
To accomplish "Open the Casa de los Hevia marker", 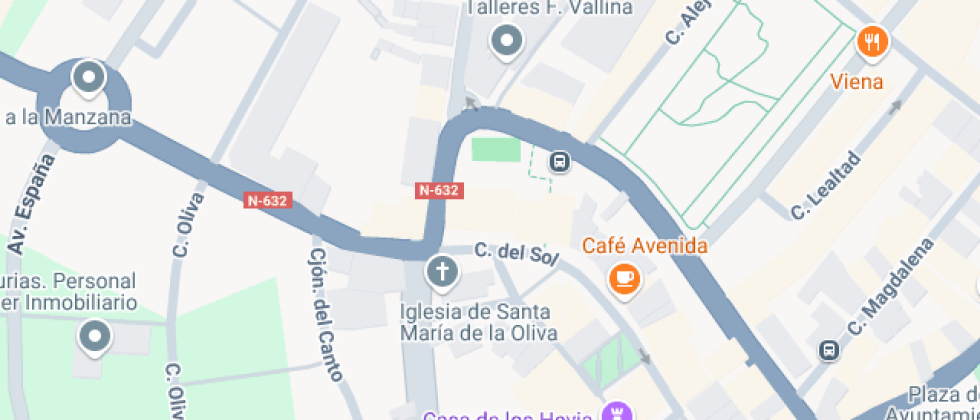I will (x=617, y=412).
